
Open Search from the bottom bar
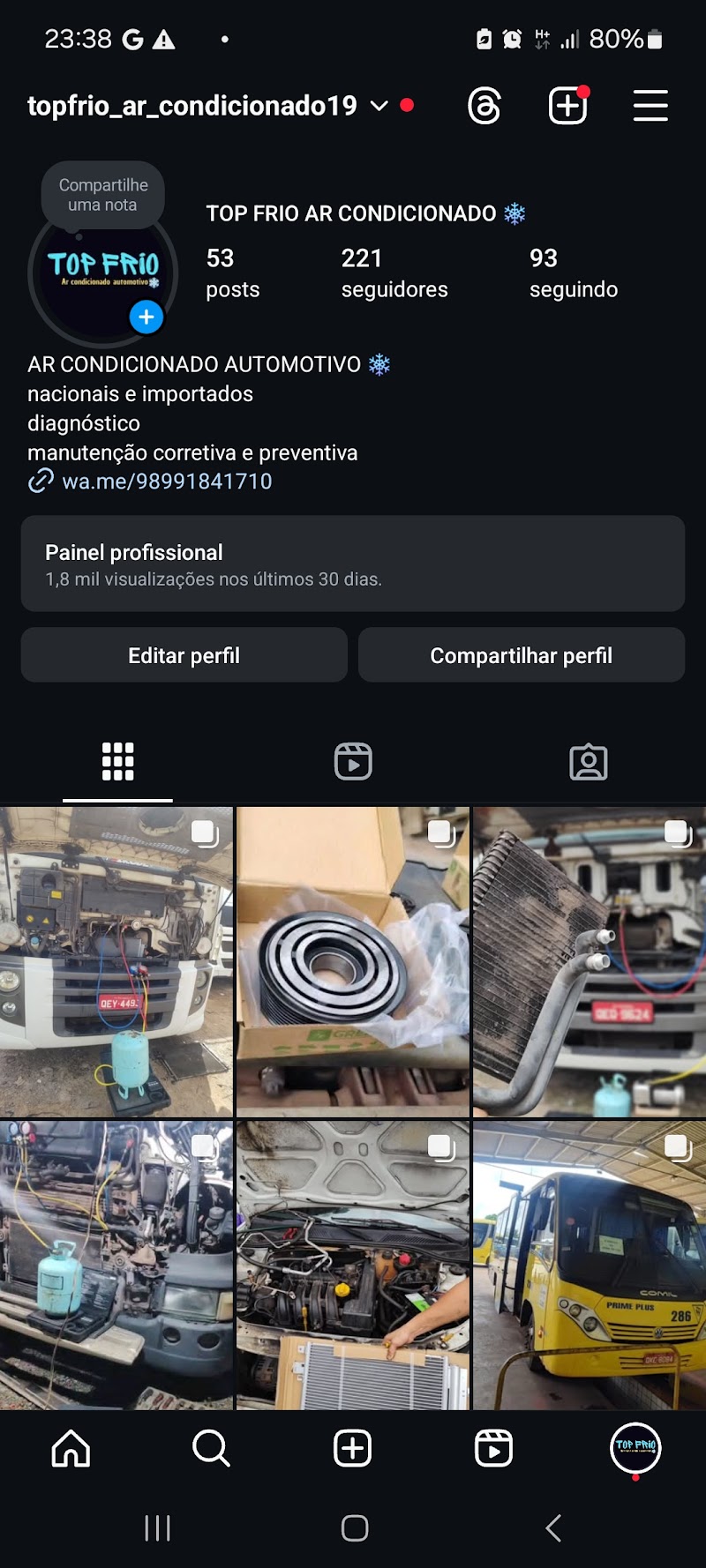click(211, 1447)
